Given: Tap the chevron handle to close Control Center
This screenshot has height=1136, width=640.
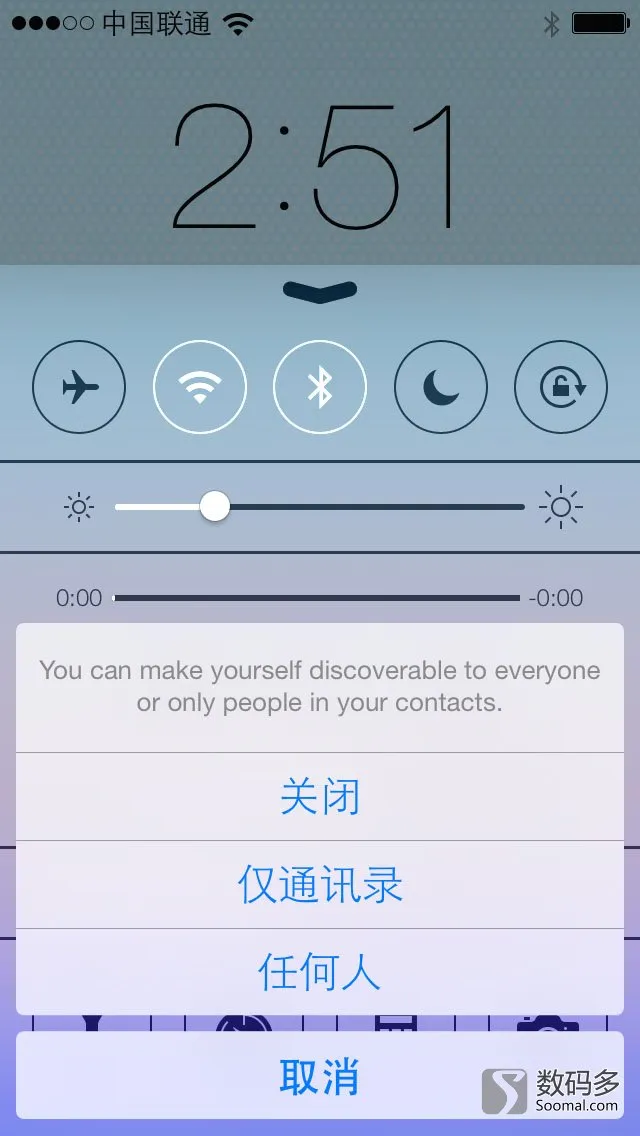Looking at the screenshot, I should point(320,291).
